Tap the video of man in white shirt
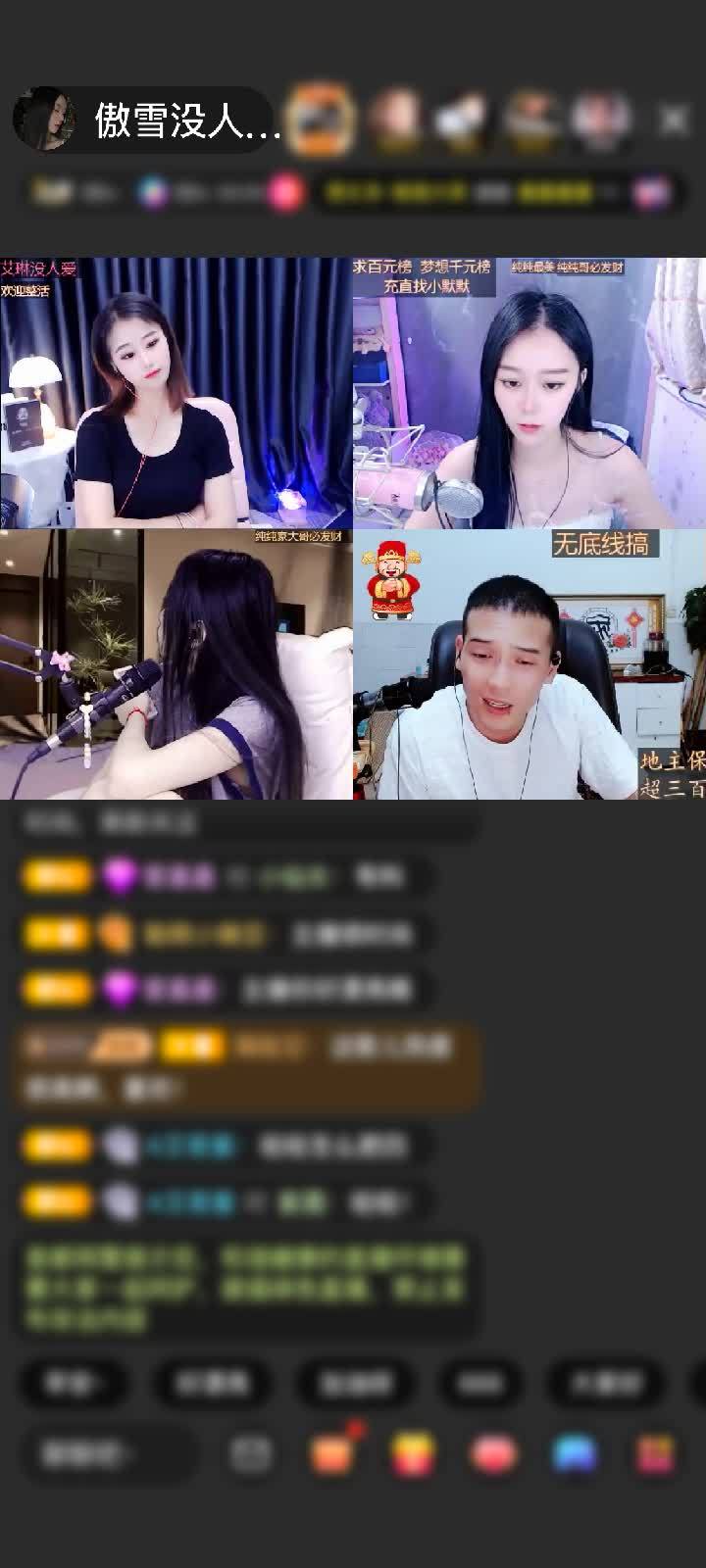Viewport: 706px width, 1568px height. click(x=529, y=664)
